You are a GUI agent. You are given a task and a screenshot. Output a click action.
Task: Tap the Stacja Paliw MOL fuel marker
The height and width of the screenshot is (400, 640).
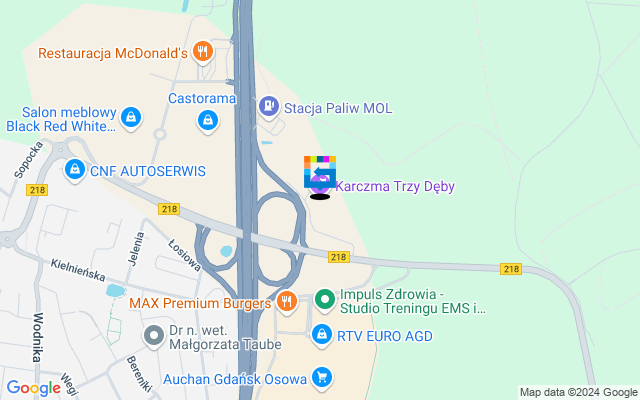click(x=269, y=107)
